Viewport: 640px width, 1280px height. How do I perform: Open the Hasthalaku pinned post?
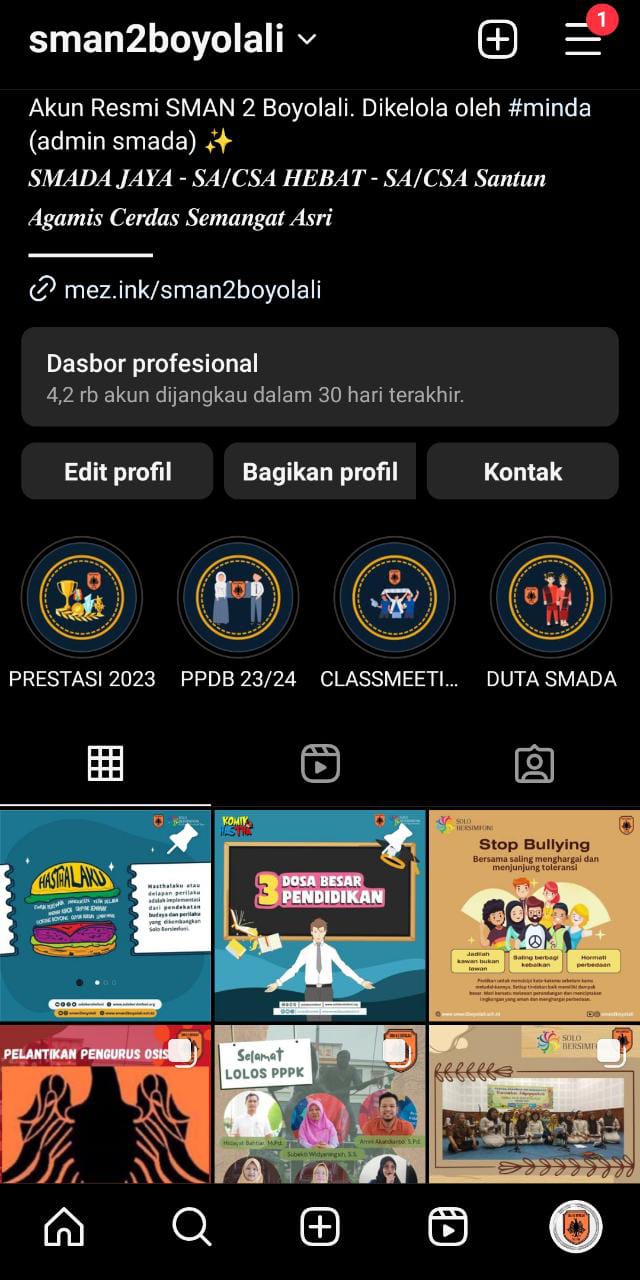click(x=105, y=915)
